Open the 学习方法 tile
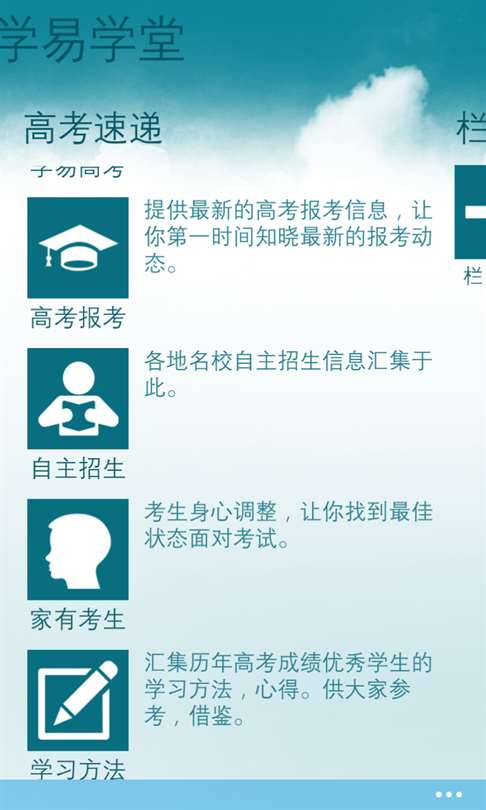486x810 pixels. tap(78, 700)
